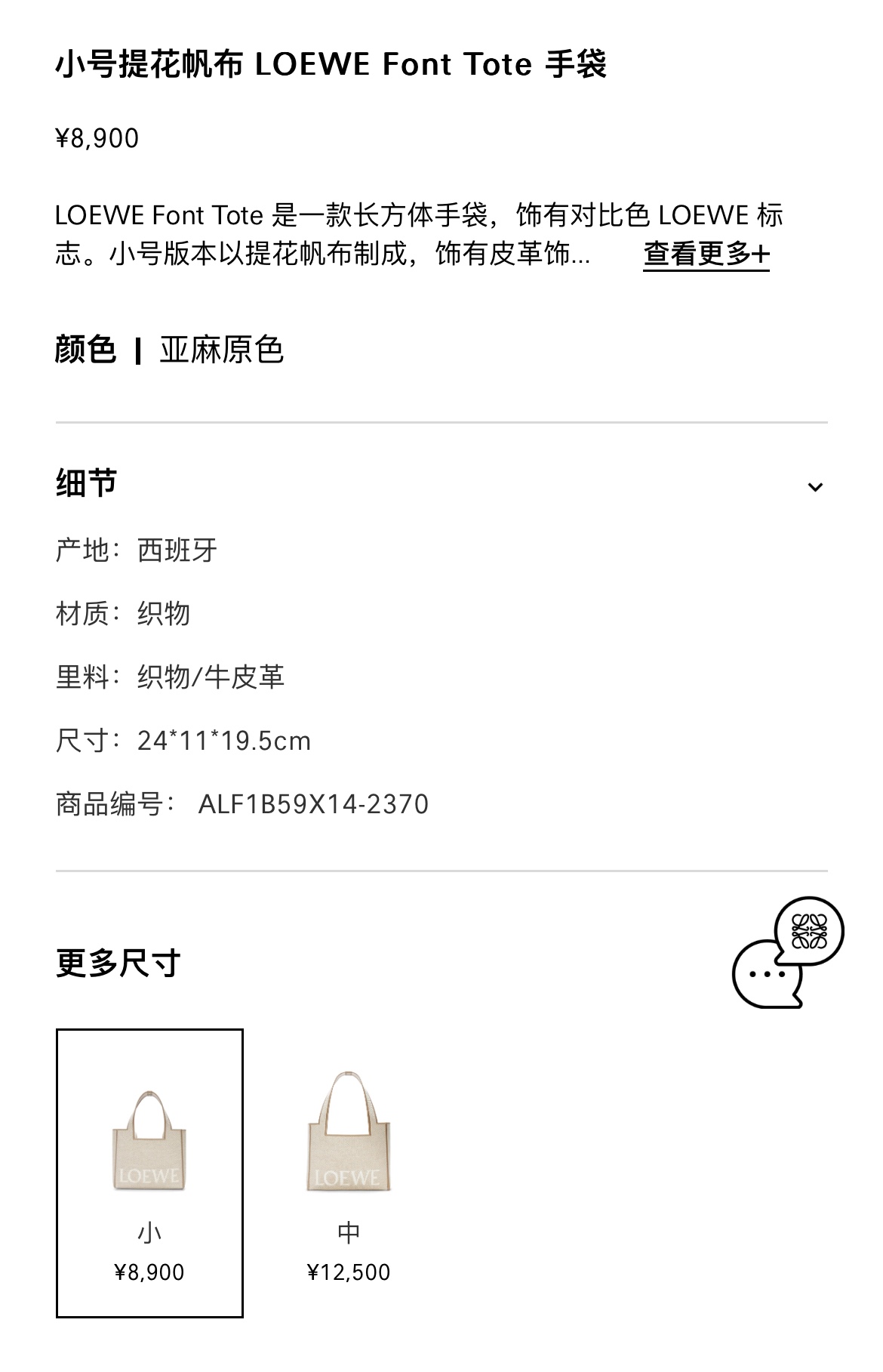Collapse the 细节 section
Screen dimensions: 883x1372
click(x=814, y=486)
